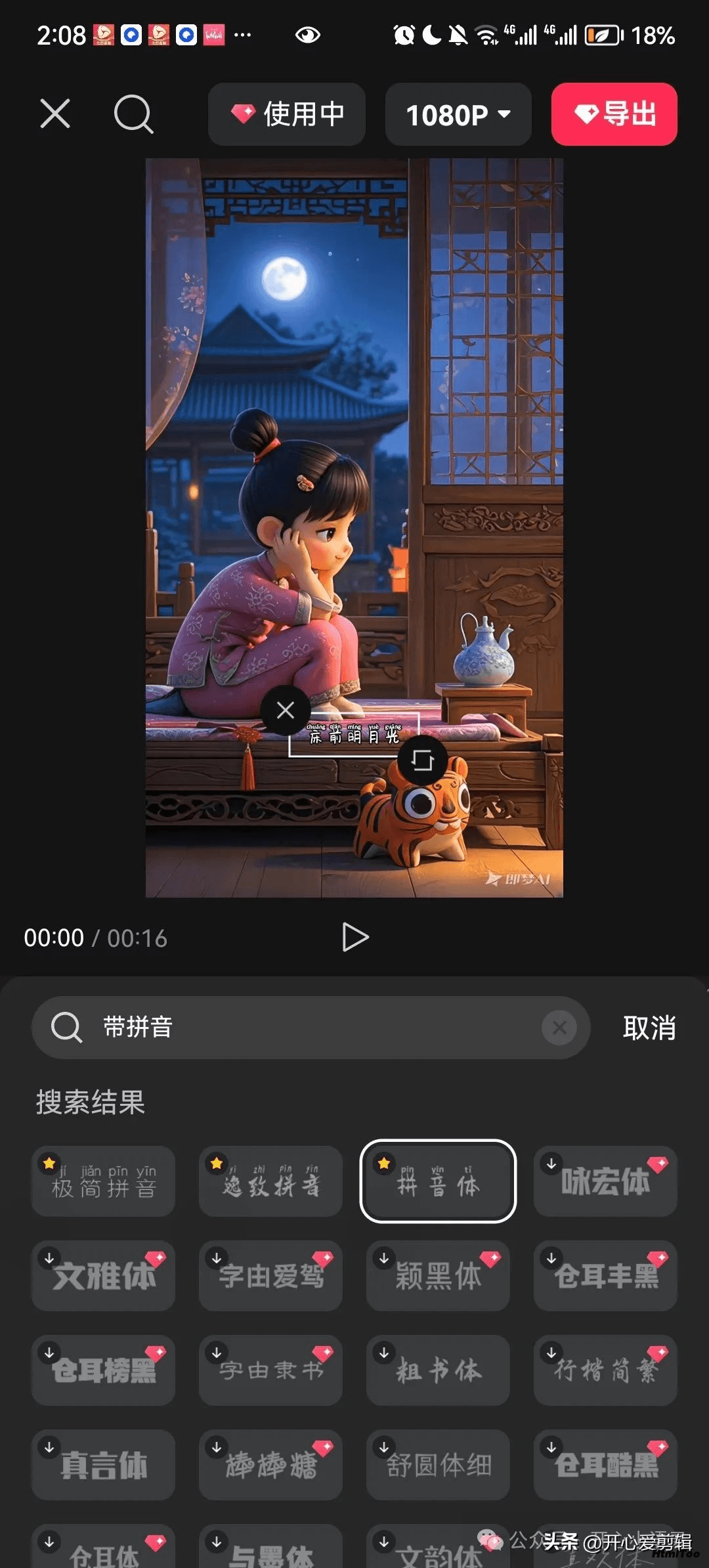Tap the 使用中 membership button
The height and width of the screenshot is (1568, 709).
click(x=287, y=114)
